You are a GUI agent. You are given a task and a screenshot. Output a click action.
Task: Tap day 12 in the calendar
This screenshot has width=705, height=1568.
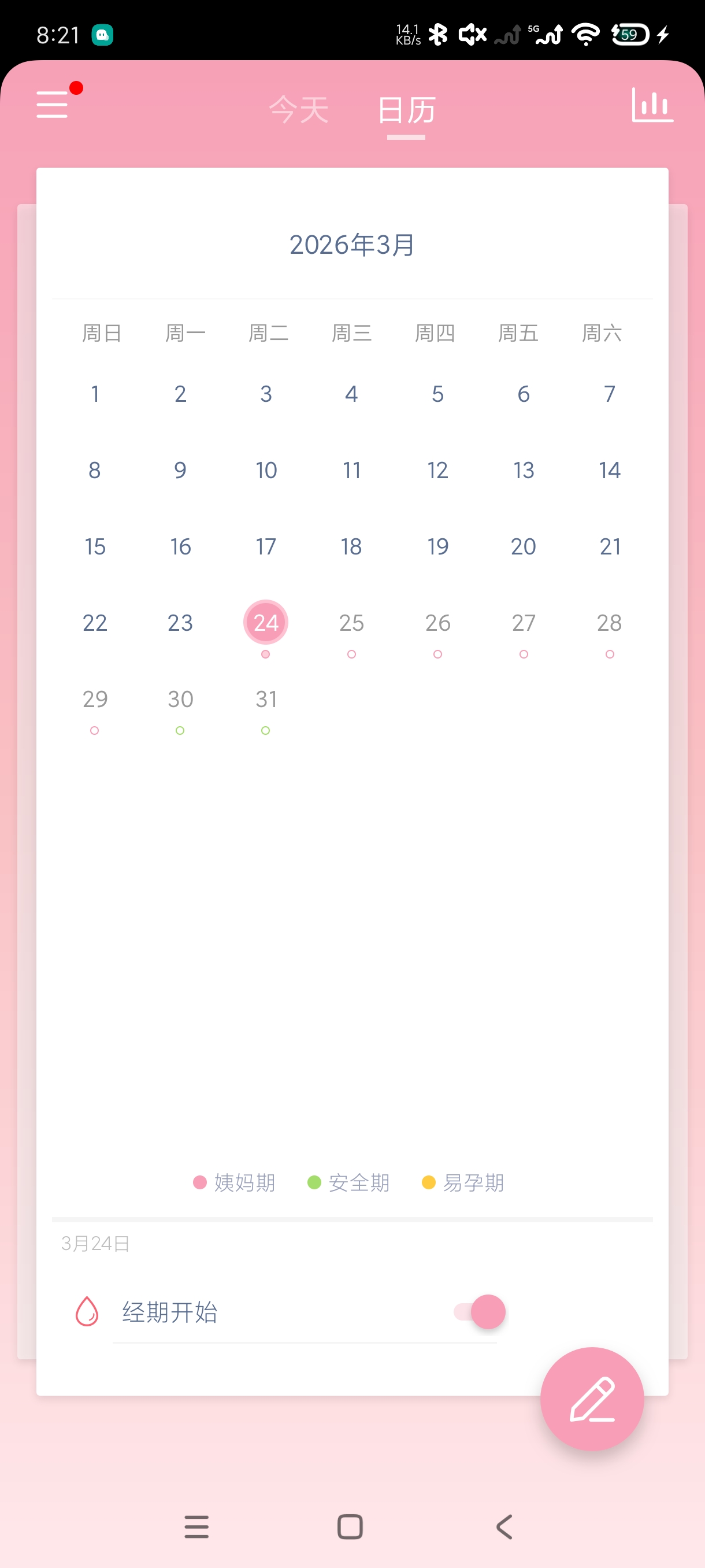click(437, 470)
